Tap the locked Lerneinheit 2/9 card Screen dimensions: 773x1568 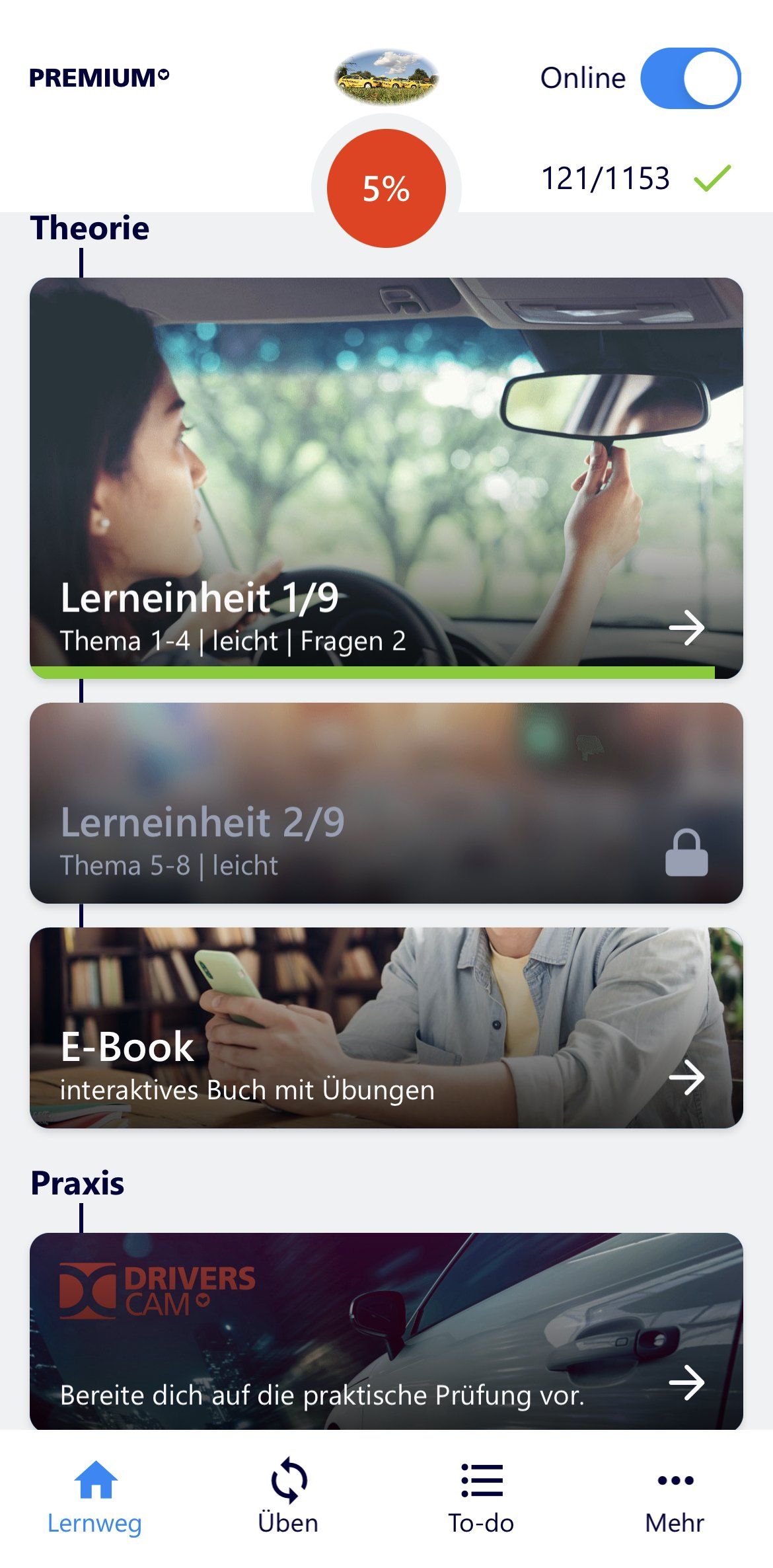click(x=386, y=803)
